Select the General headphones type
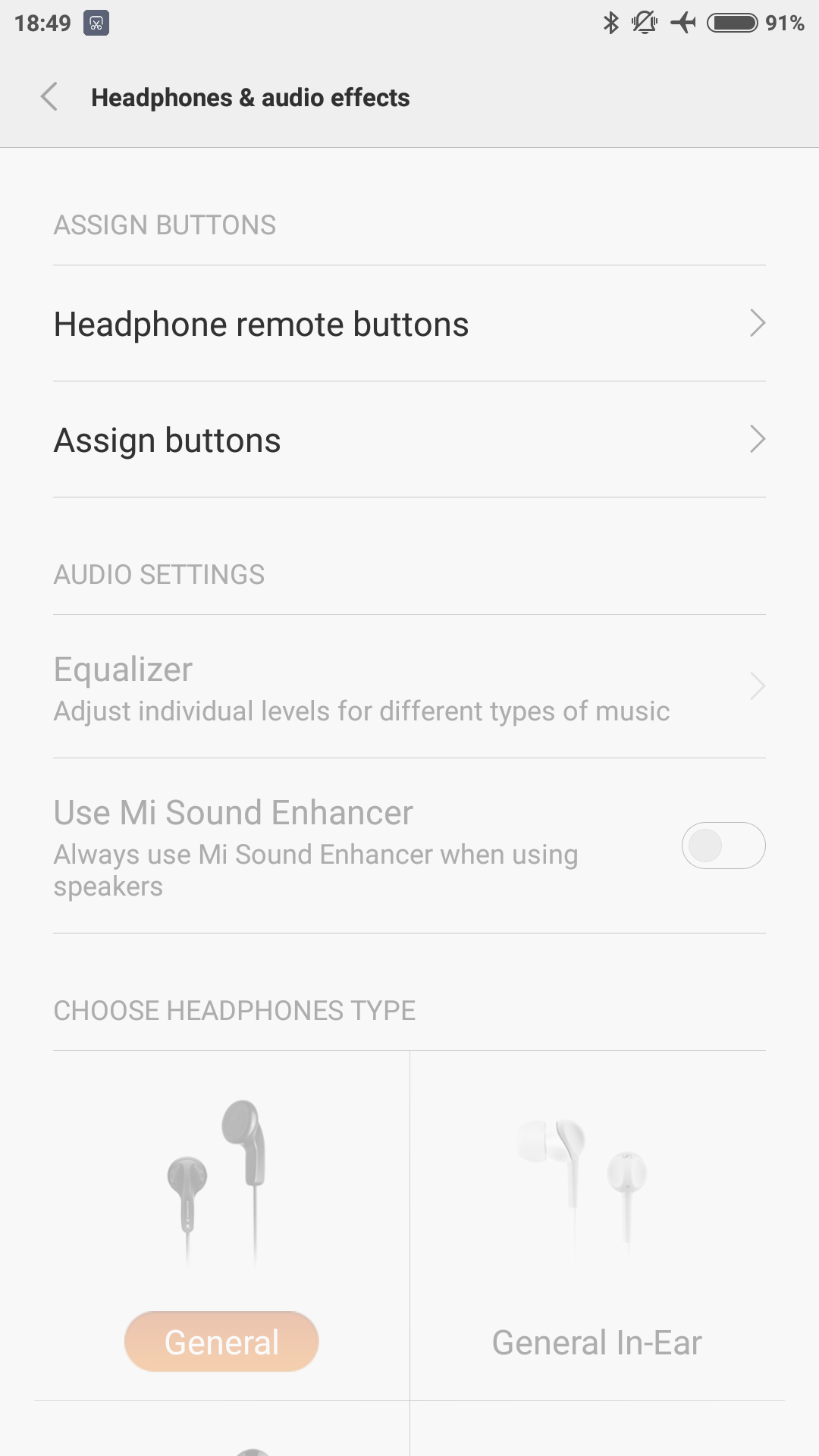The width and height of the screenshot is (819, 1456). 221,1341
